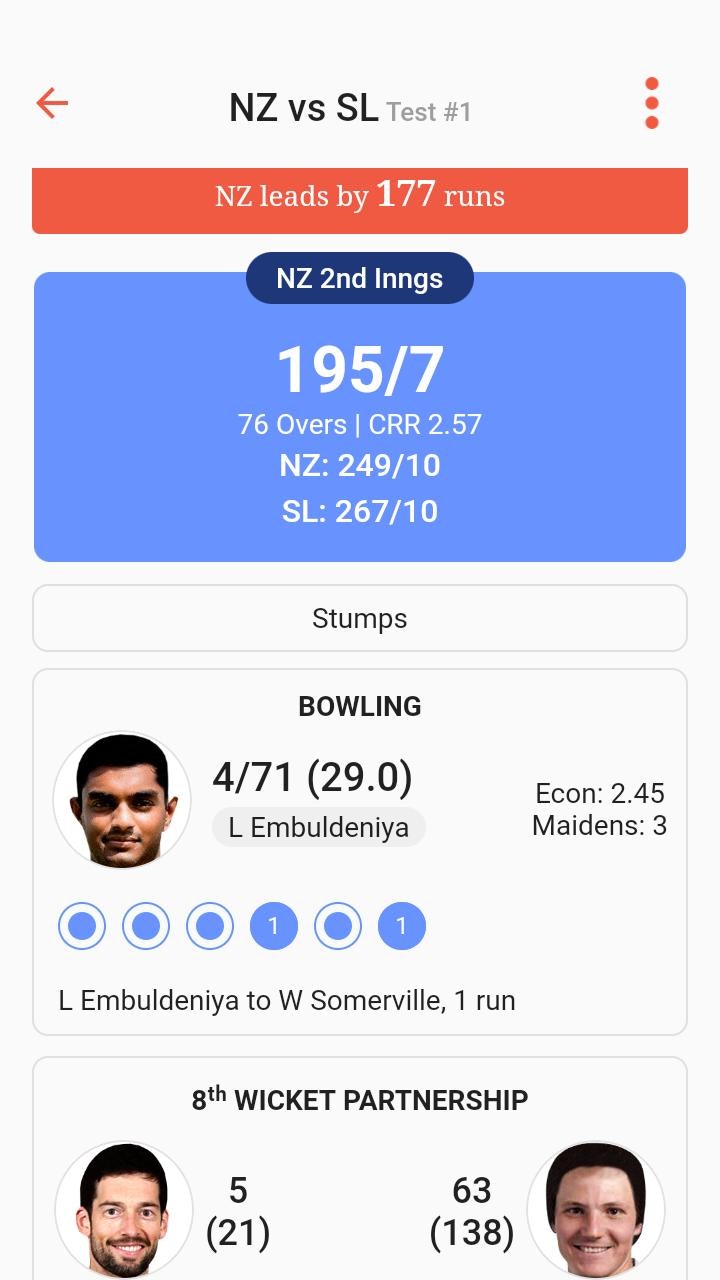Go back using the arrow icon

pyautogui.click(x=52, y=102)
